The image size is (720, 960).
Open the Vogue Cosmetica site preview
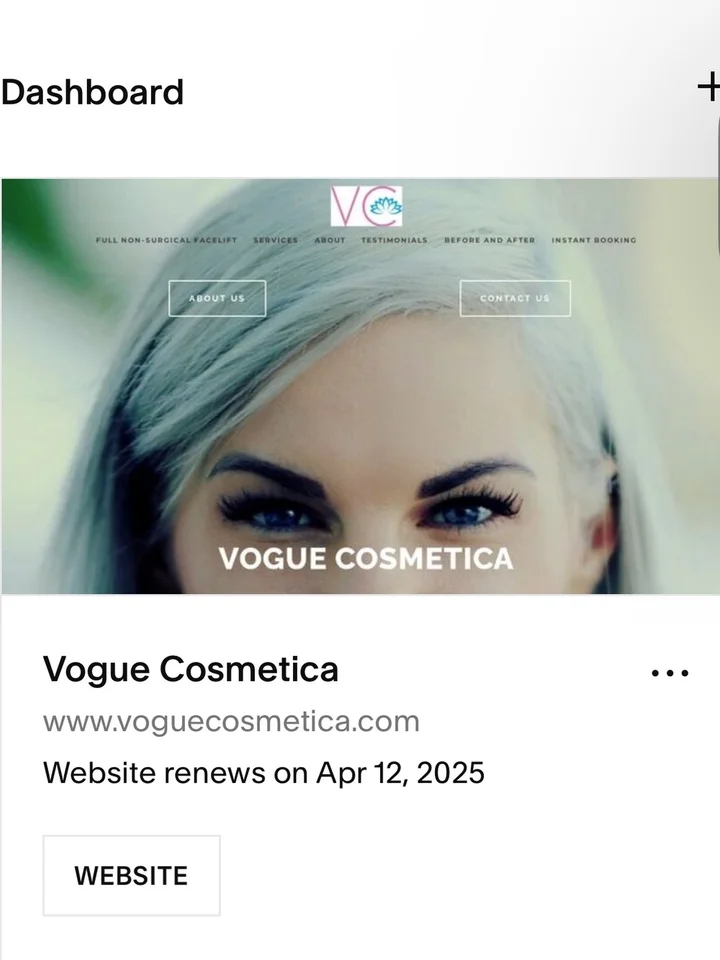click(360, 386)
